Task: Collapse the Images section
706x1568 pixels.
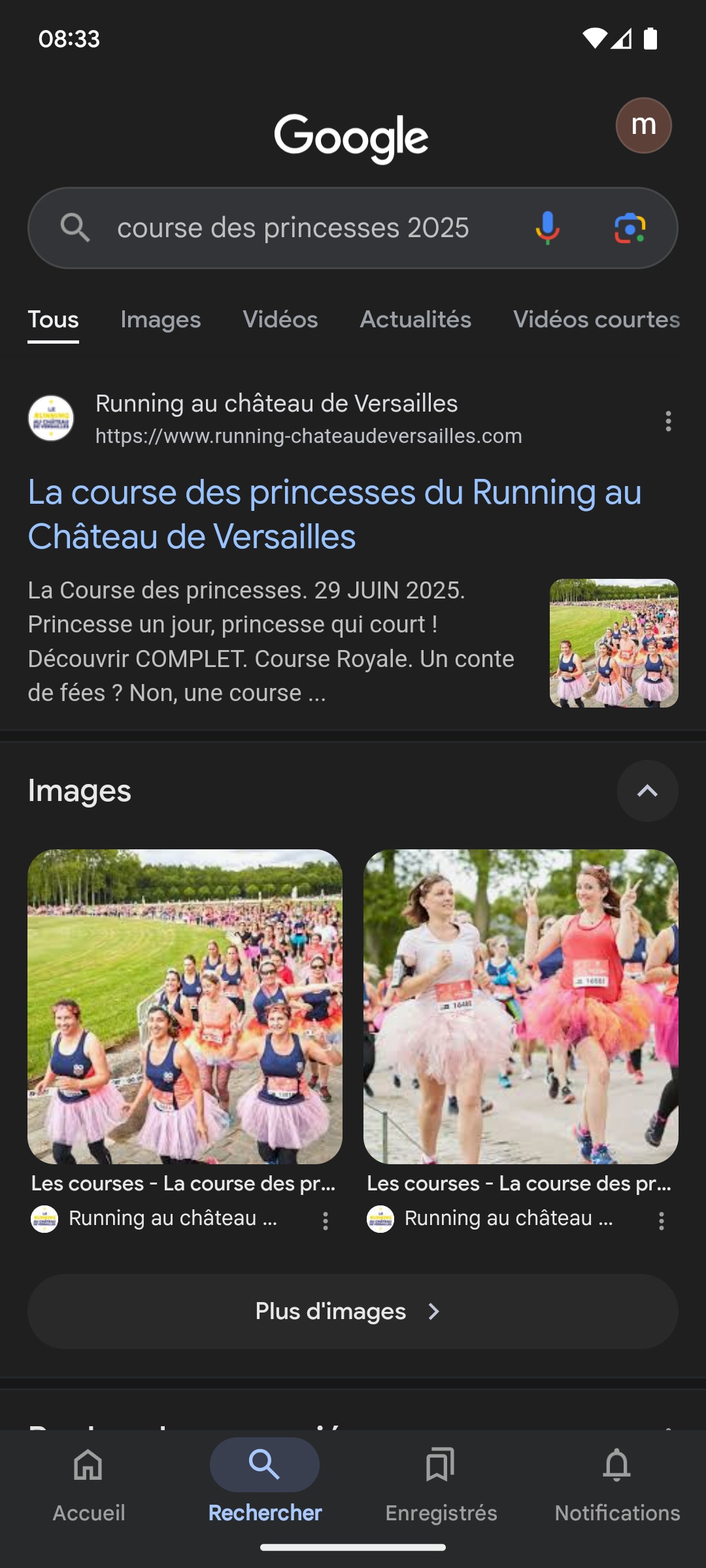Action: (x=647, y=791)
